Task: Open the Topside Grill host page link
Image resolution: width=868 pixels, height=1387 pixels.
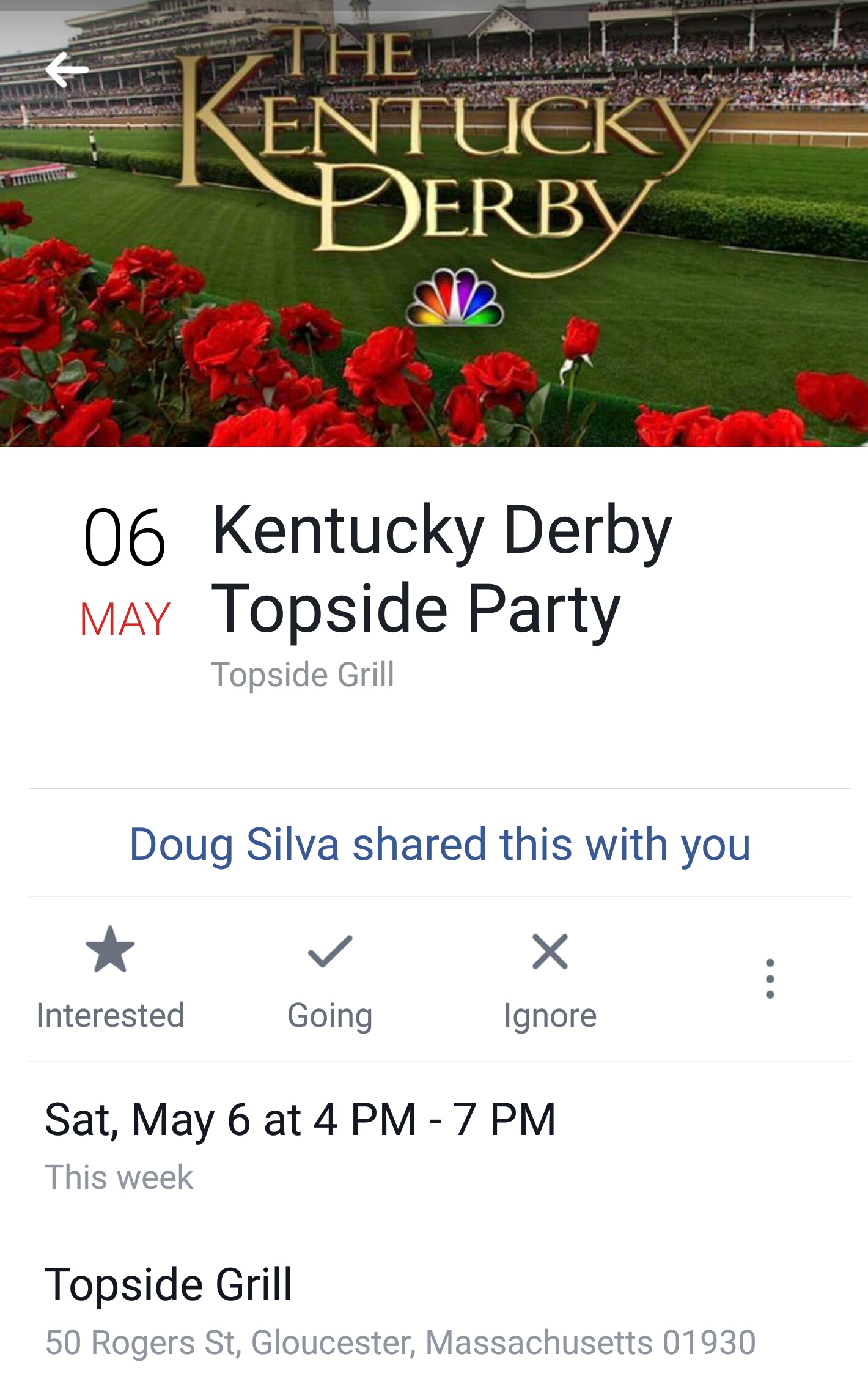Action: tap(302, 675)
